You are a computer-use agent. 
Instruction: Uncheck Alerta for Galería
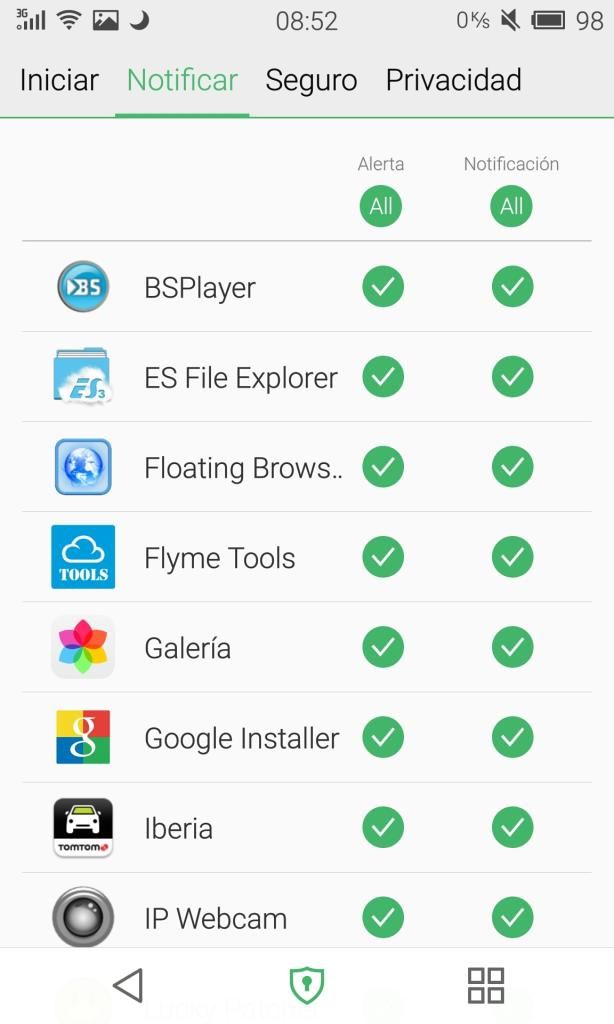382,647
